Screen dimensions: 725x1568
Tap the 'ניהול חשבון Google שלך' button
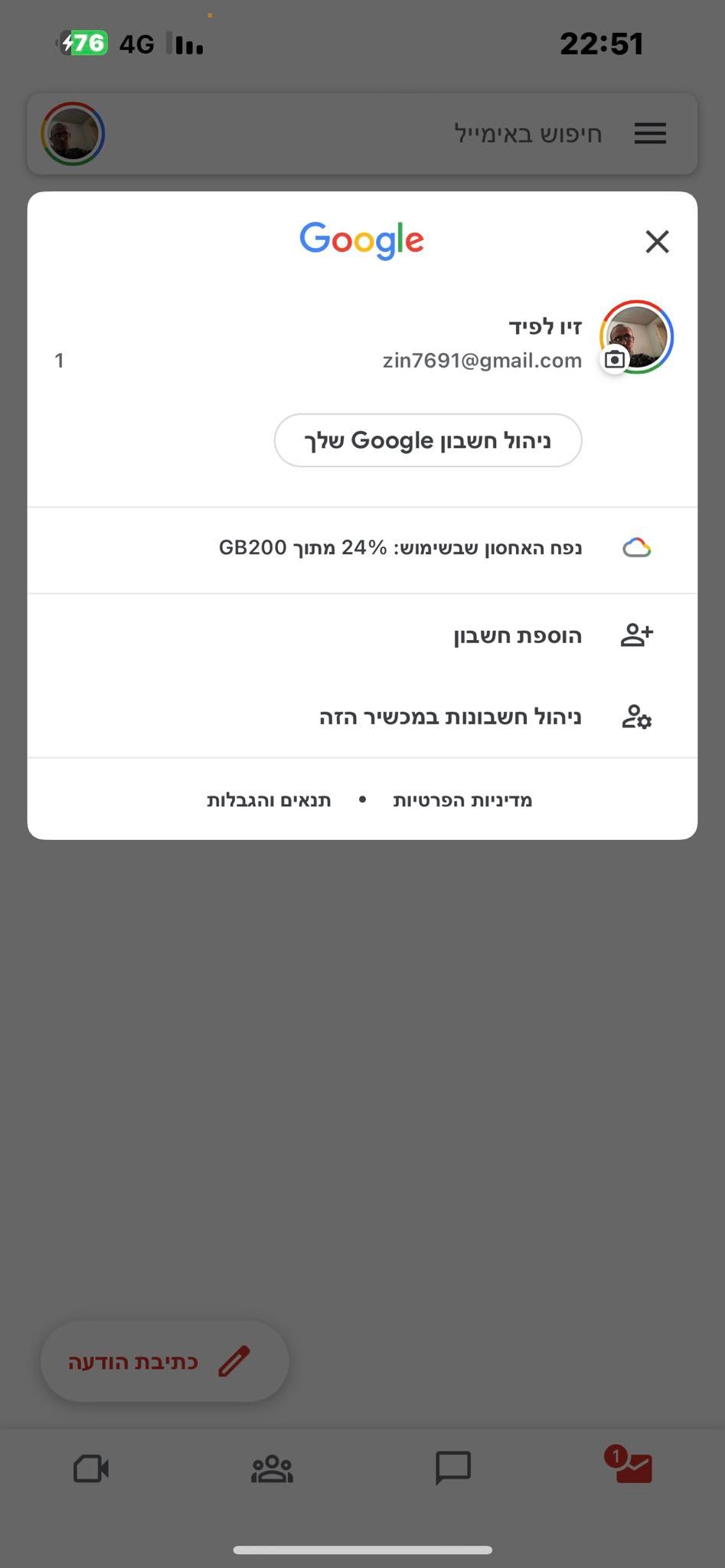tap(428, 440)
